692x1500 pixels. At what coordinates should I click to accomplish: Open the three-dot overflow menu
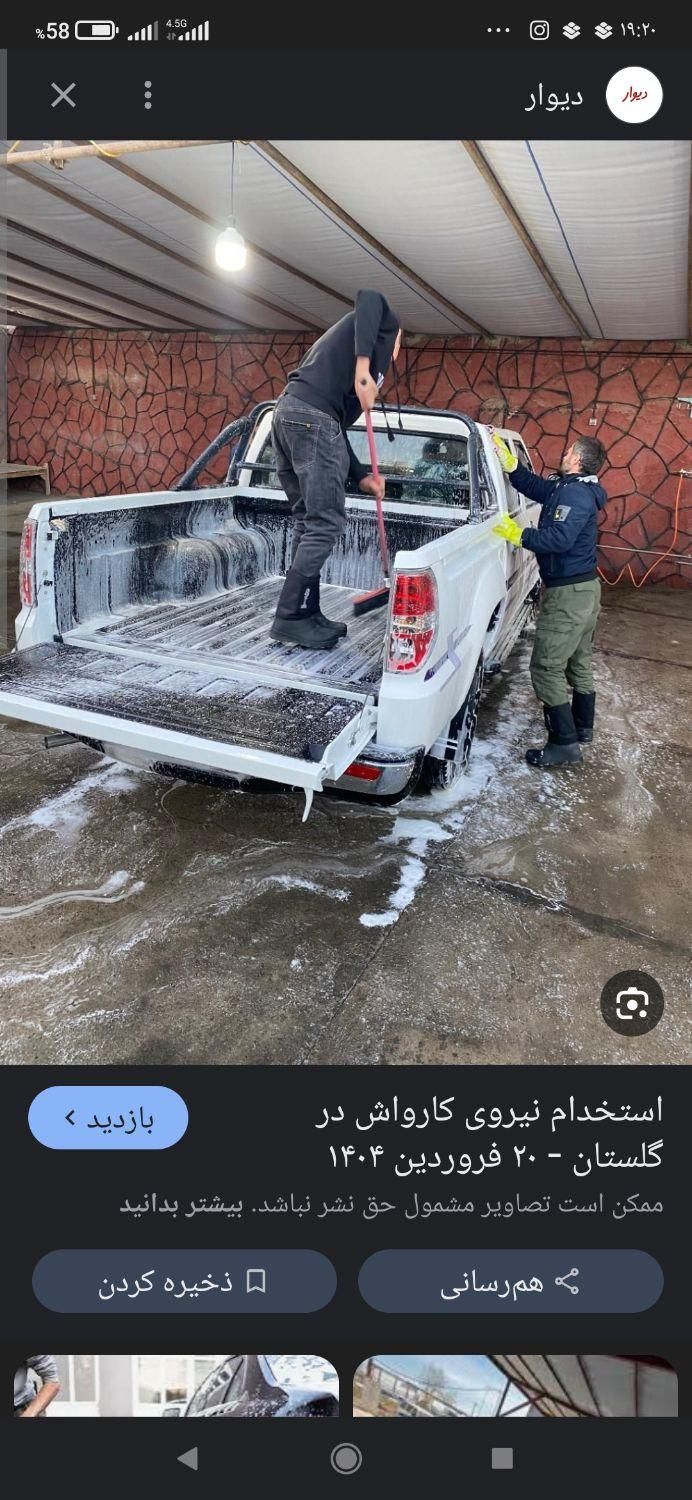coord(148,95)
